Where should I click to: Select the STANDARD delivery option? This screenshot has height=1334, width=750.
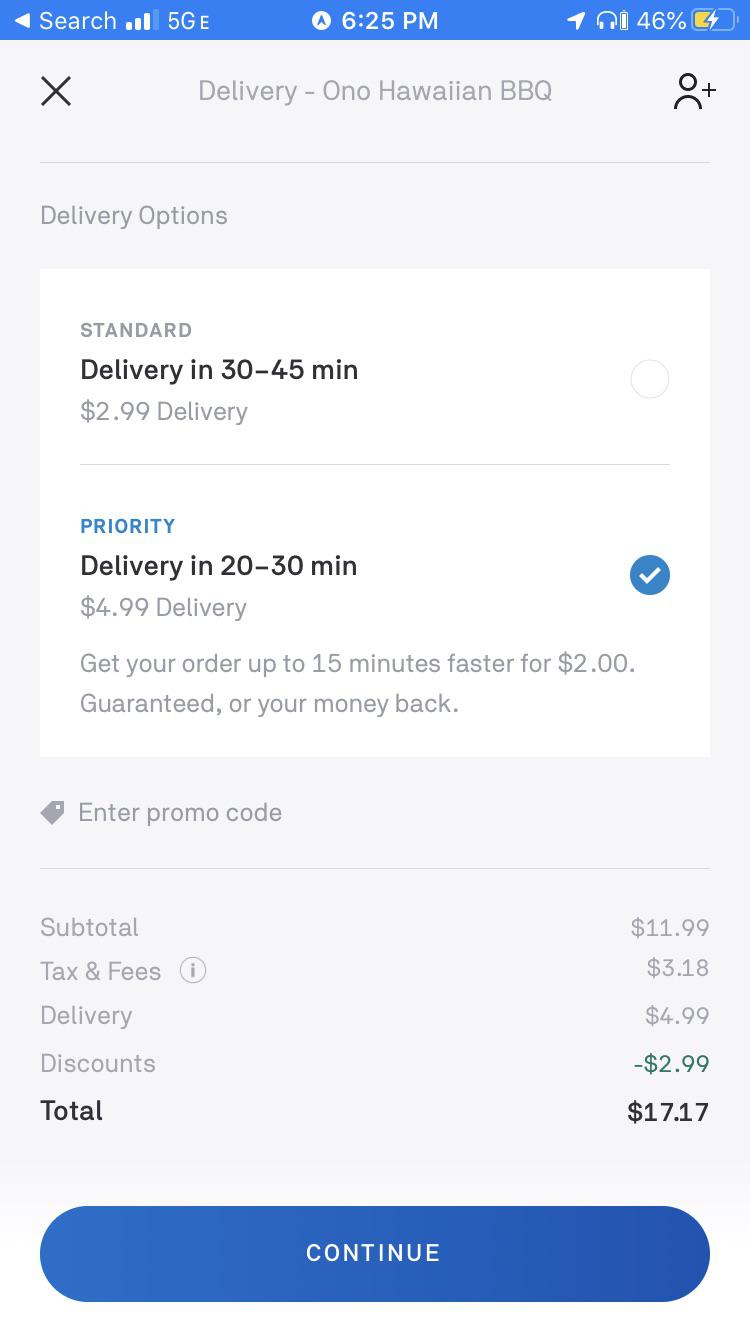(x=649, y=379)
